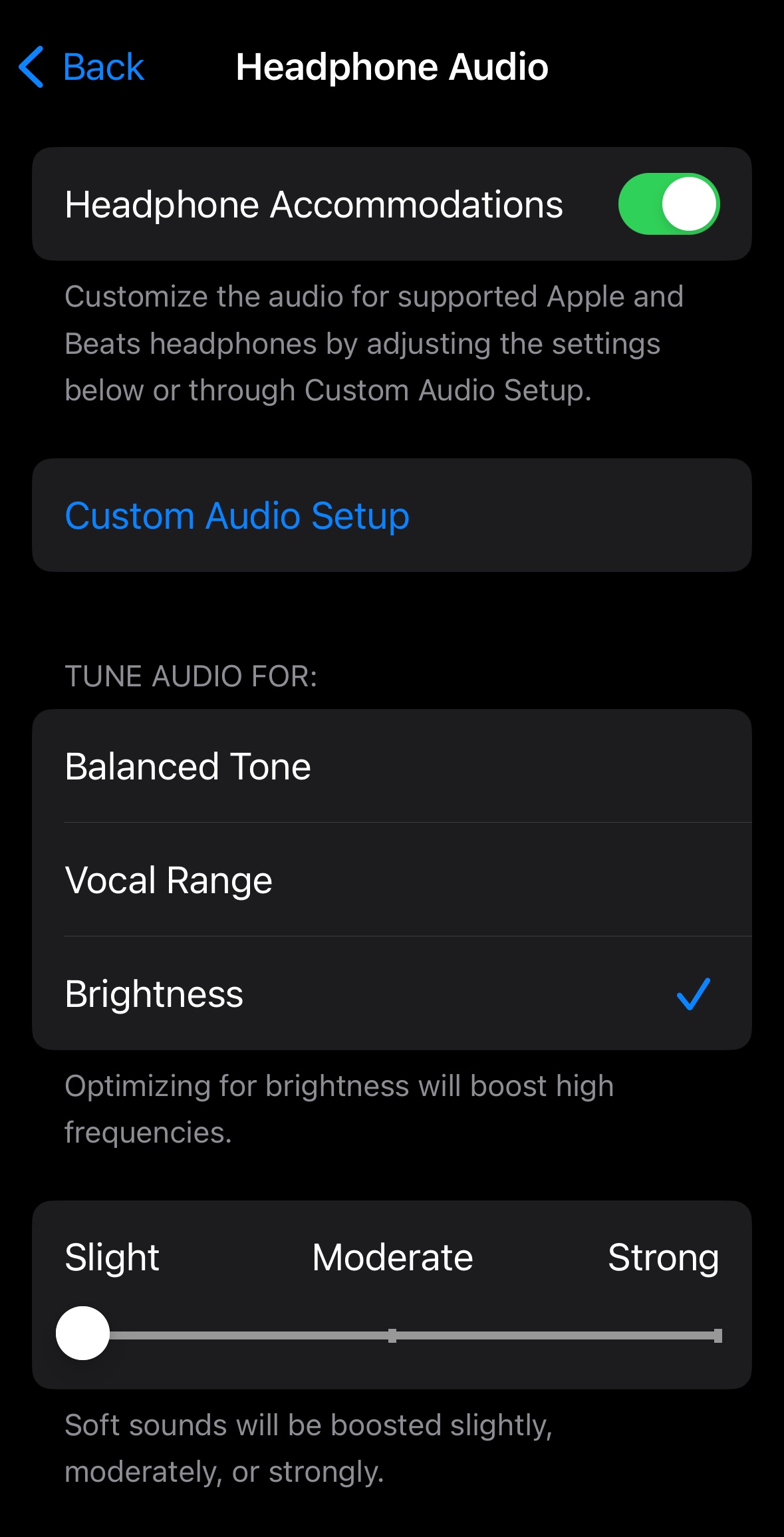Go back to the previous settings page
The height and width of the screenshot is (1537, 784).
coord(81,67)
